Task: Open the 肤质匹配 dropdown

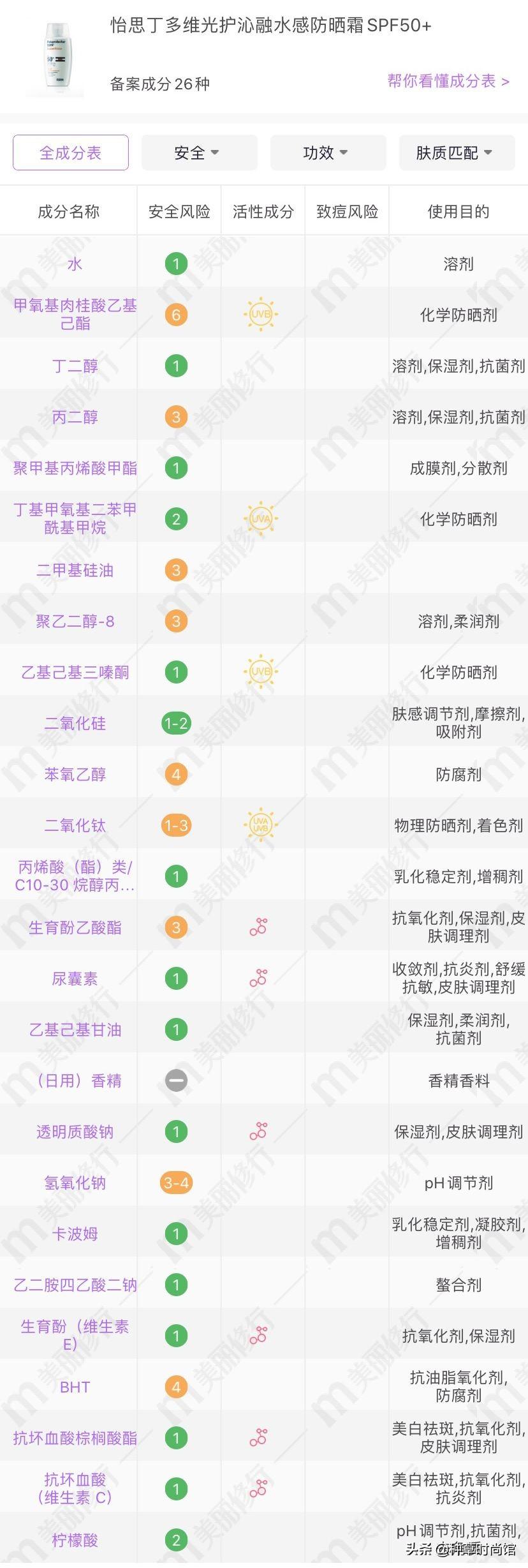Action: coord(457,153)
